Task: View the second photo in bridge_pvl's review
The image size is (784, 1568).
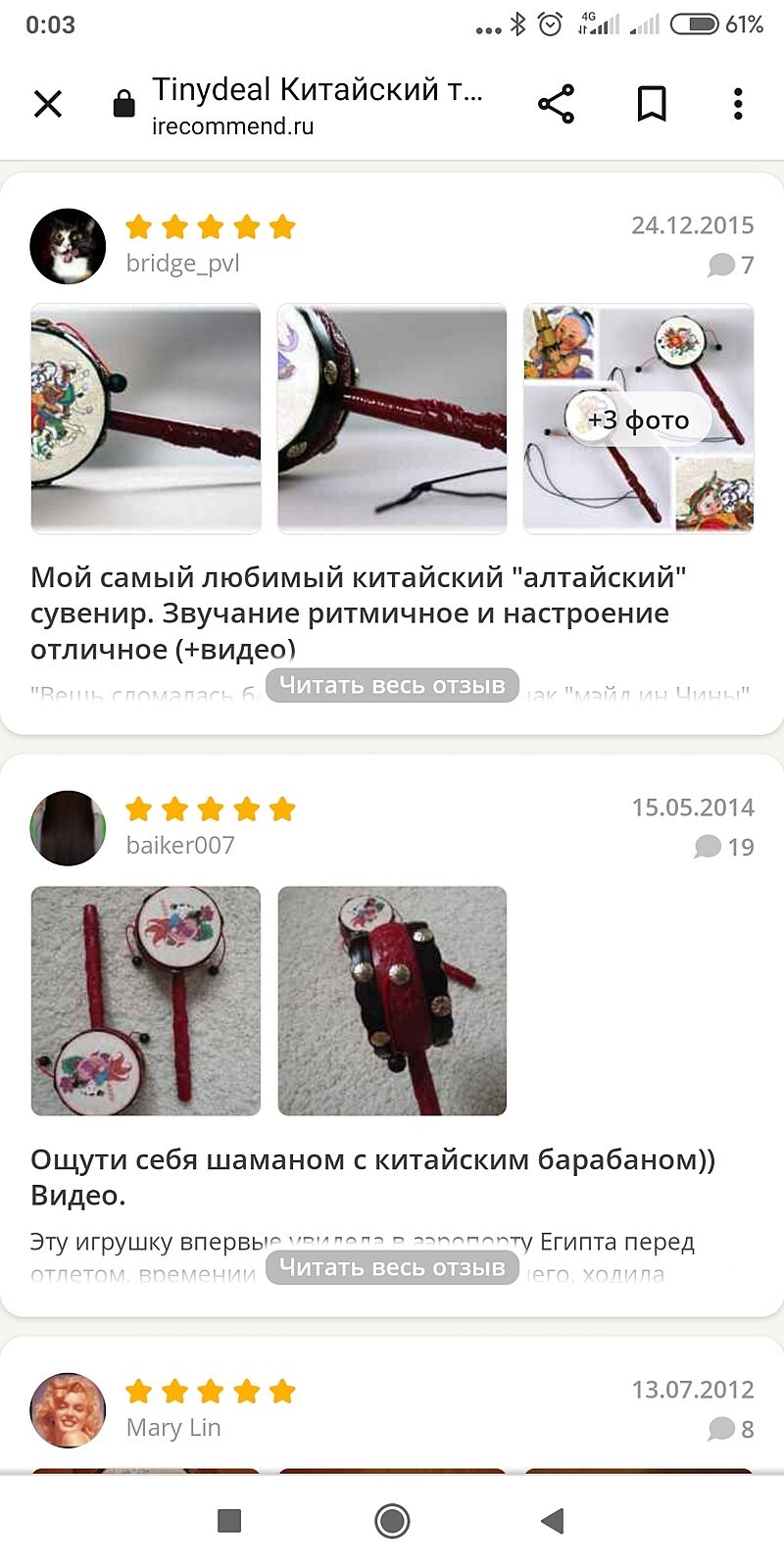Action: coord(392,418)
